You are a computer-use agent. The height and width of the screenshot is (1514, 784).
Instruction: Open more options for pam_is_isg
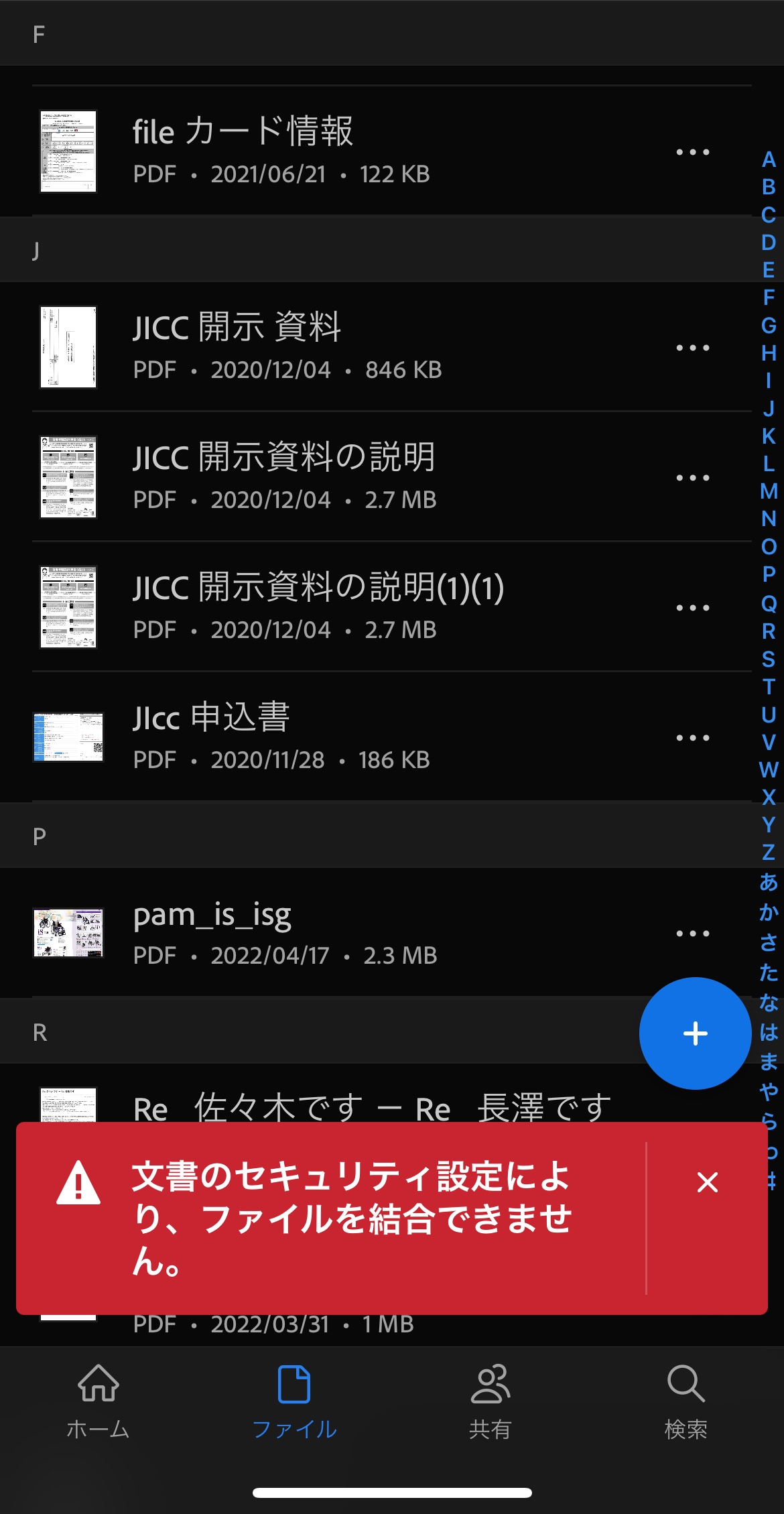tap(692, 934)
